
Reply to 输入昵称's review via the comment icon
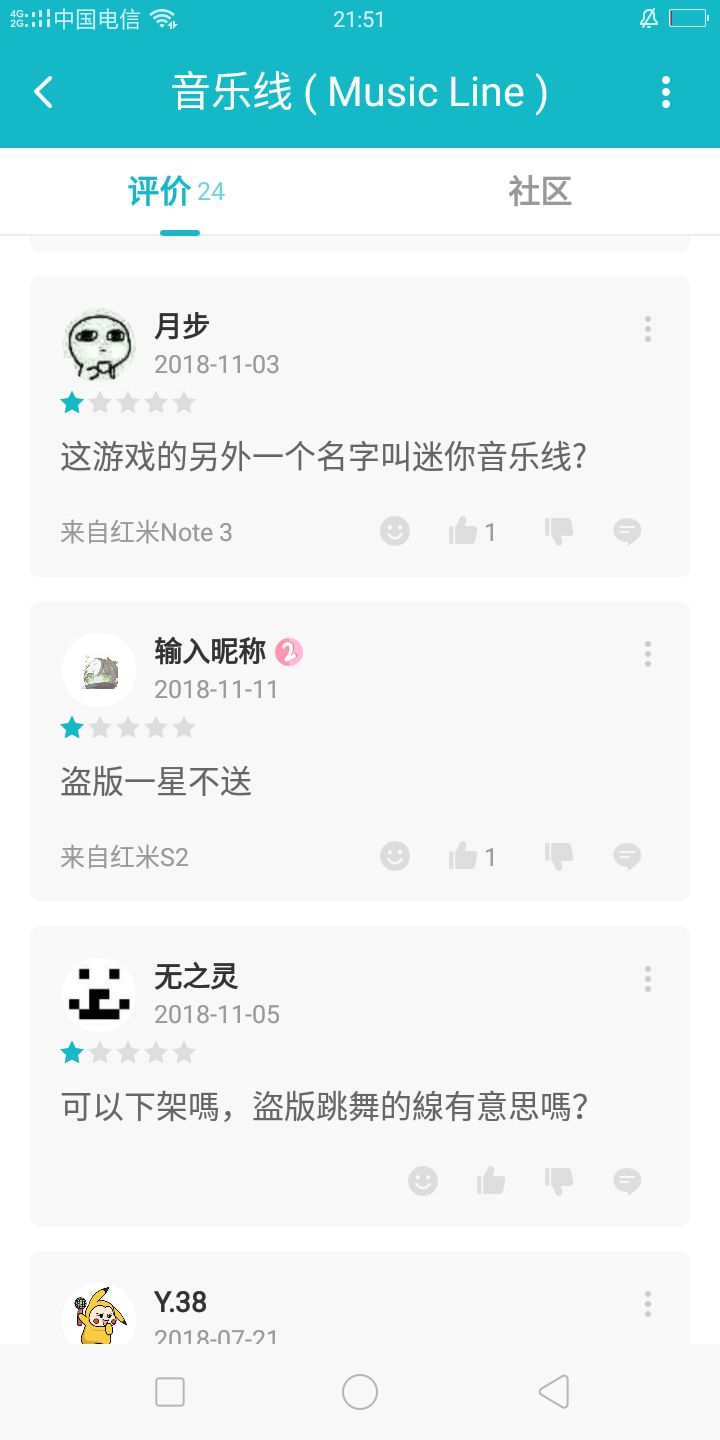click(x=627, y=856)
